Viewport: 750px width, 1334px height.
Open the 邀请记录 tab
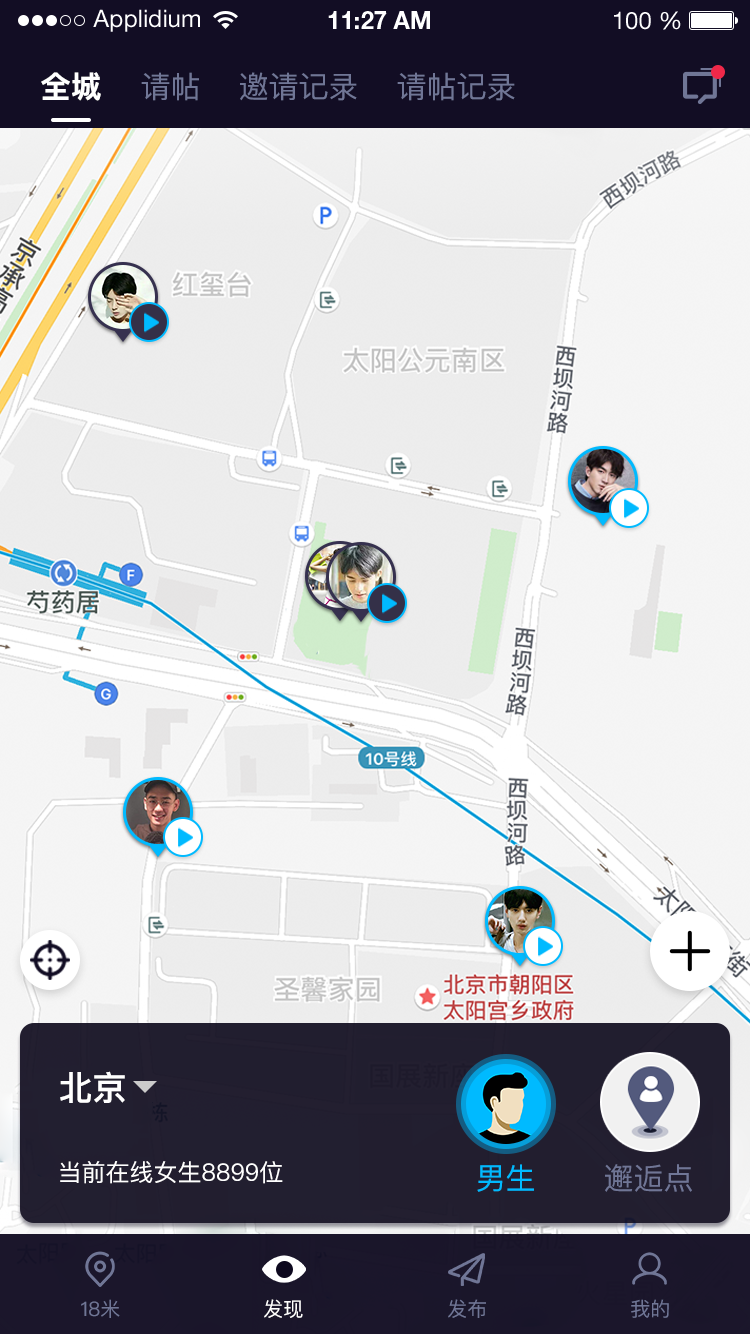coord(298,88)
